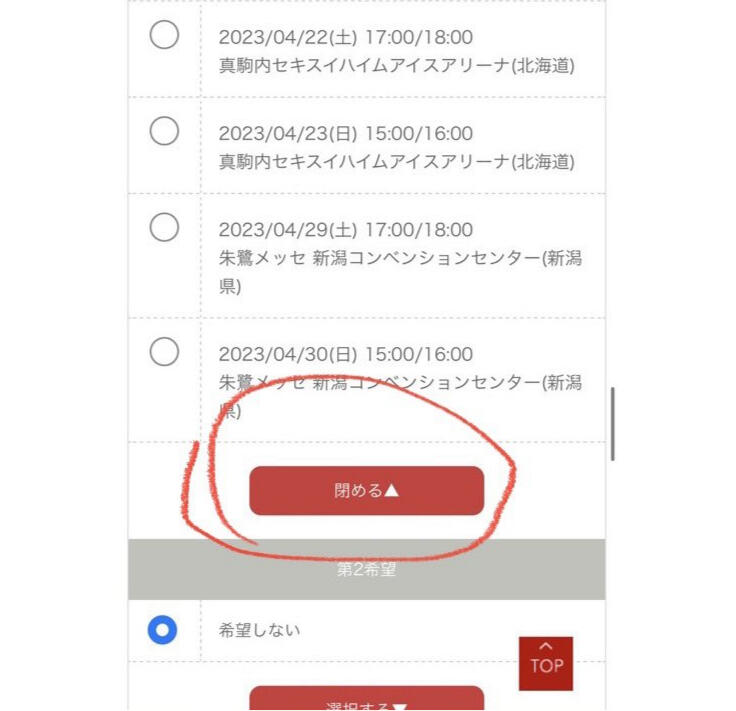736x711 pixels.
Task: Collapse the list with 閉める button
Action: point(366,491)
